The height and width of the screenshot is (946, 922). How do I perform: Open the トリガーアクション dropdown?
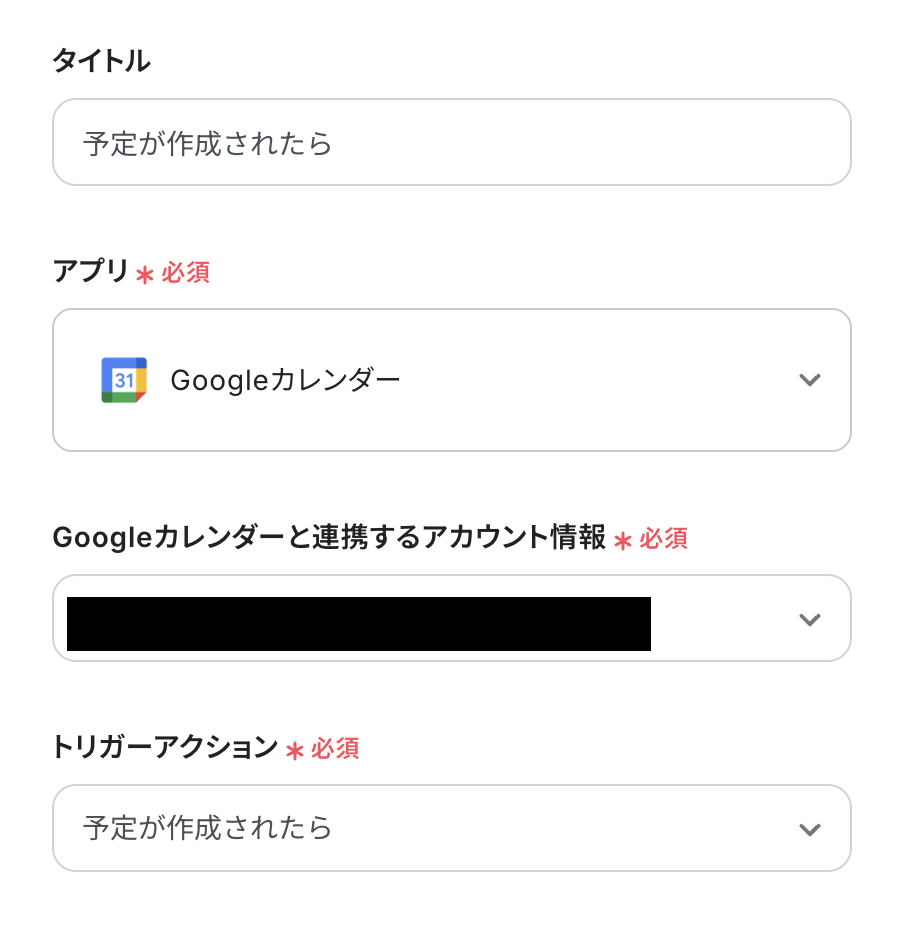[x=451, y=828]
